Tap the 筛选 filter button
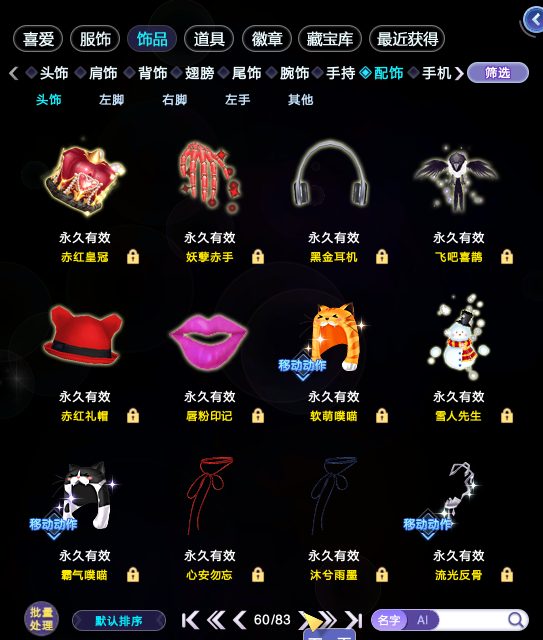The image size is (543, 640). (x=498, y=73)
